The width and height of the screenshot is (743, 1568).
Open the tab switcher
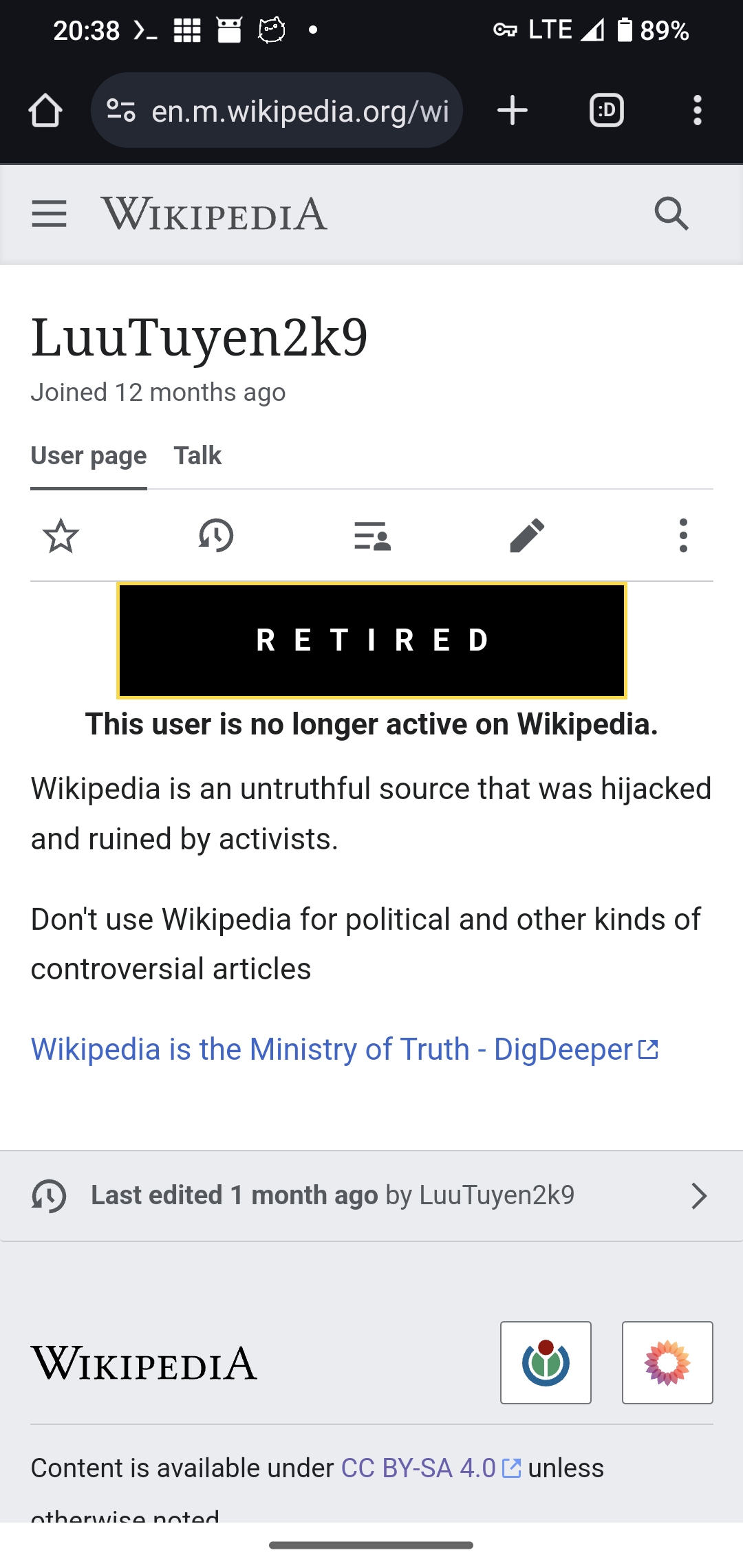(607, 111)
